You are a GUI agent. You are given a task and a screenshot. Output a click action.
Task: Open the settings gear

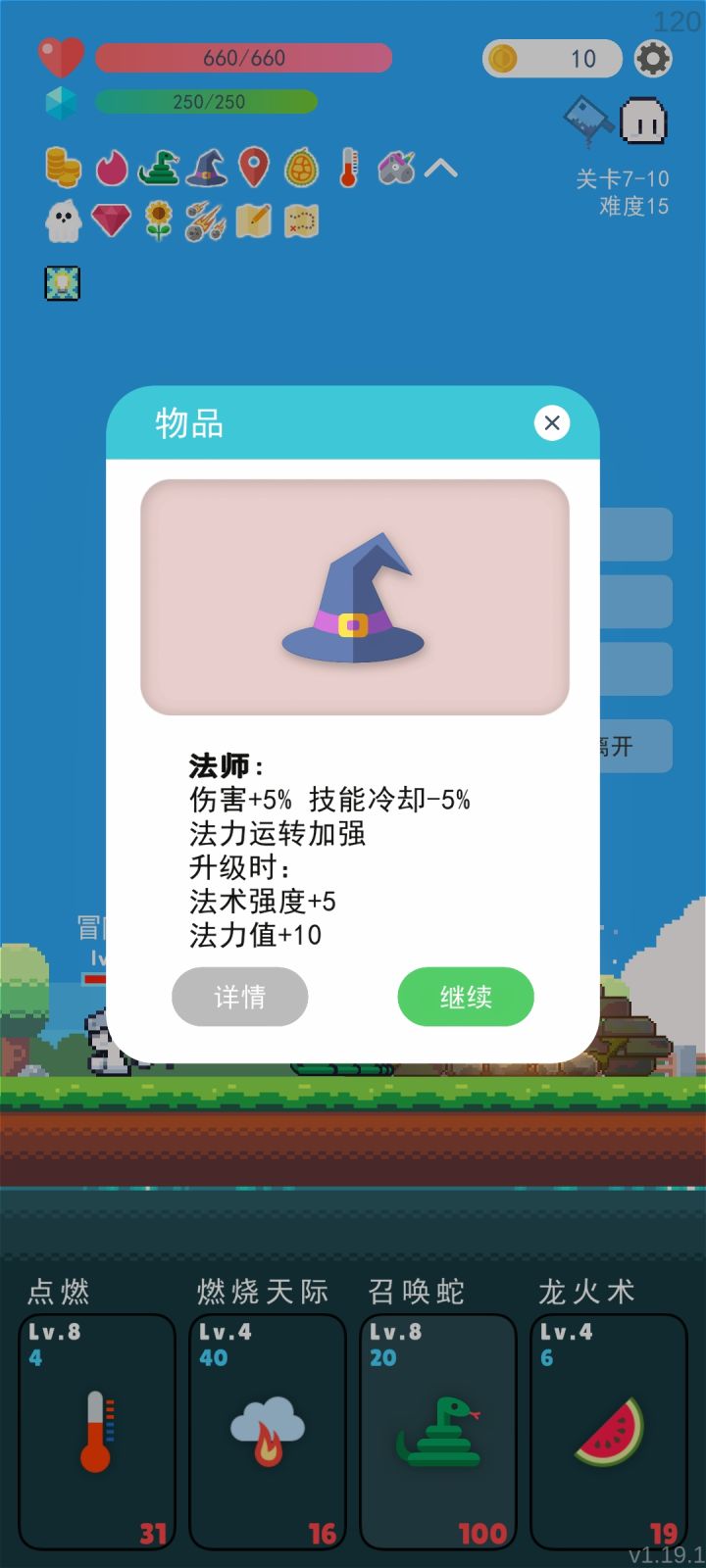pyautogui.click(x=654, y=59)
